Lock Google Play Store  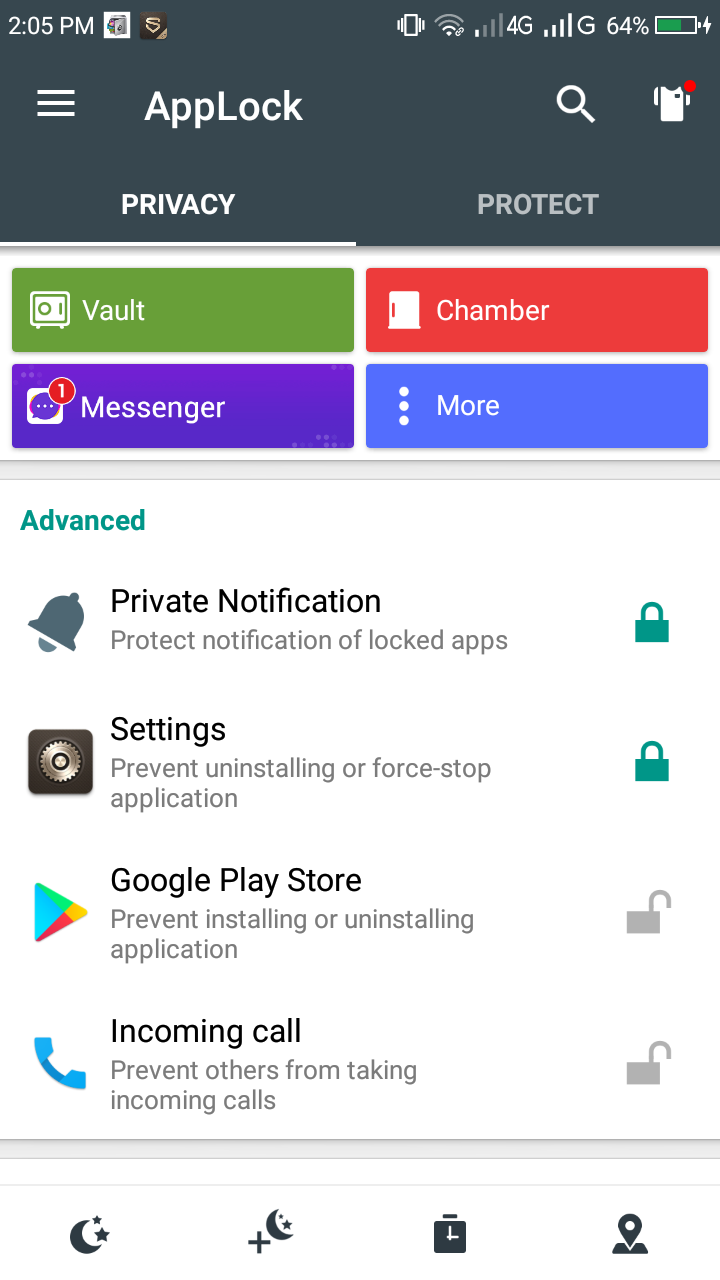(x=648, y=912)
